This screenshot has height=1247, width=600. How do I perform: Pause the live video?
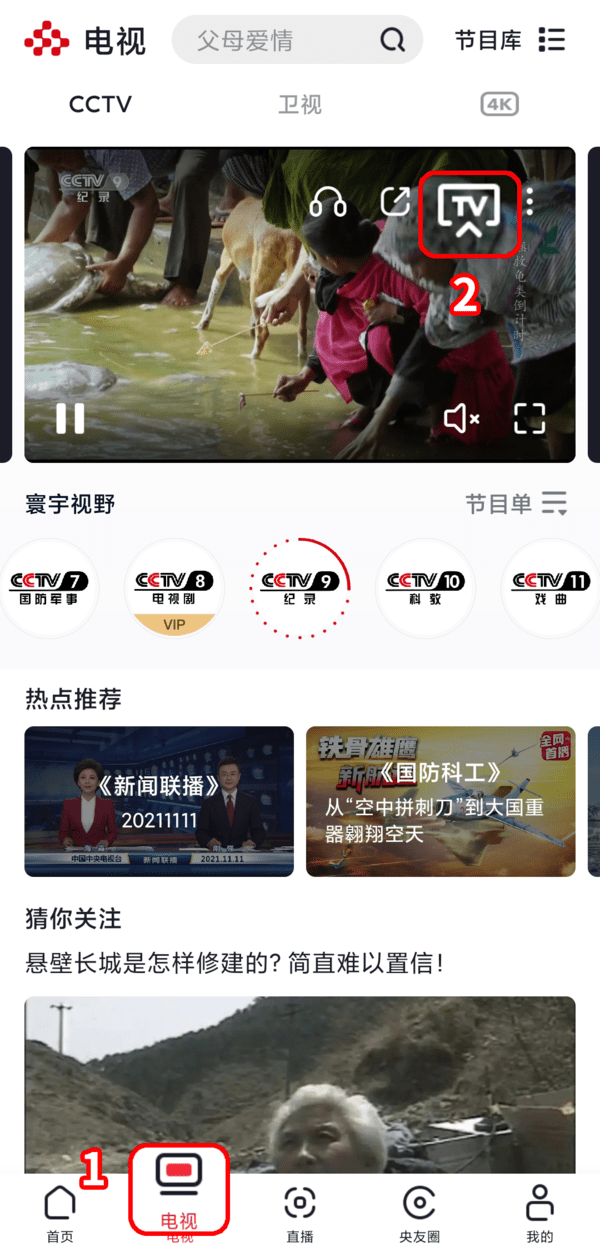pyautogui.click(x=70, y=418)
